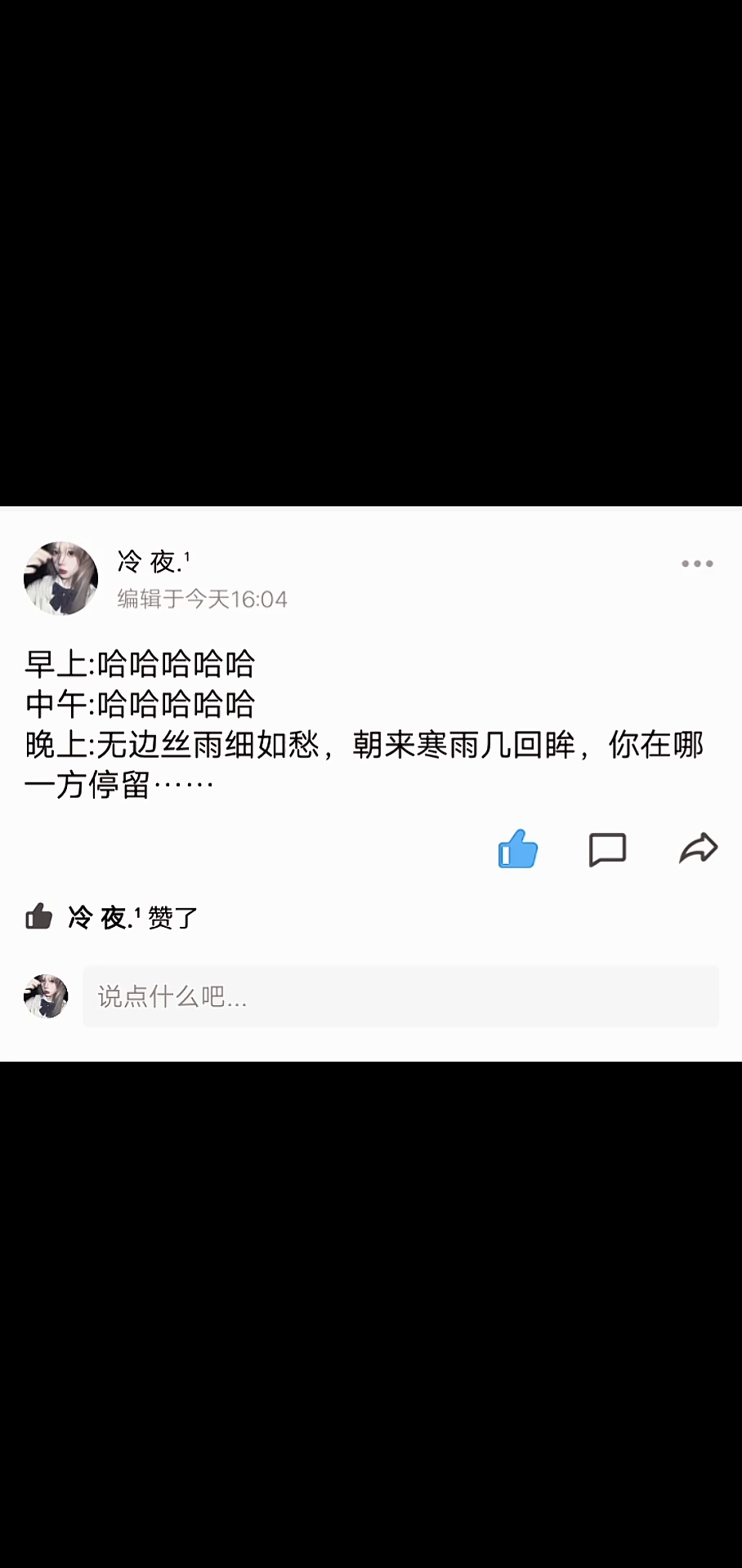
Task: Tap the author name 冷 夜. on the post
Action: point(153,561)
